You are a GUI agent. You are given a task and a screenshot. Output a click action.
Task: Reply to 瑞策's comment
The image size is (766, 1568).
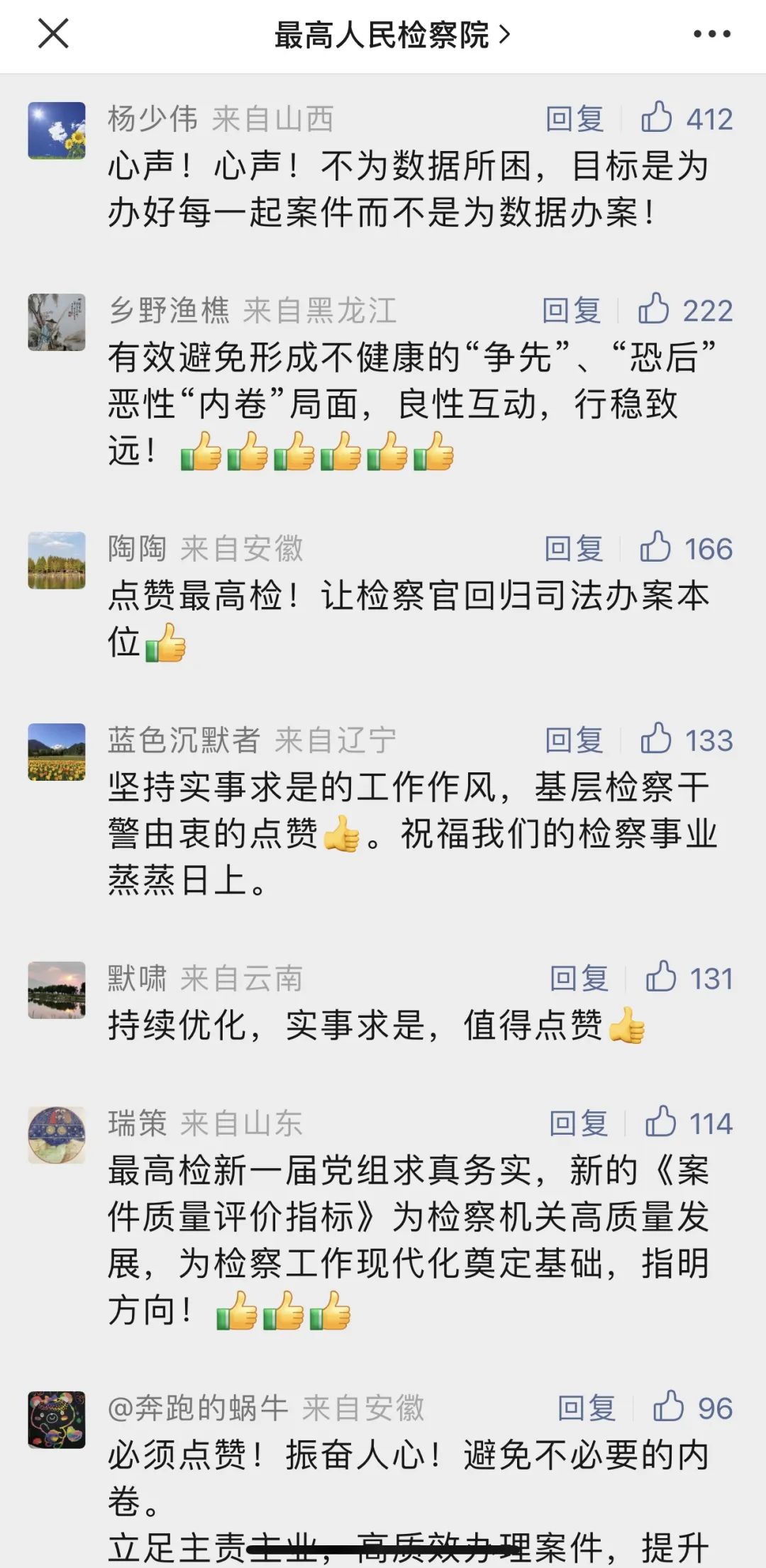point(579,1123)
